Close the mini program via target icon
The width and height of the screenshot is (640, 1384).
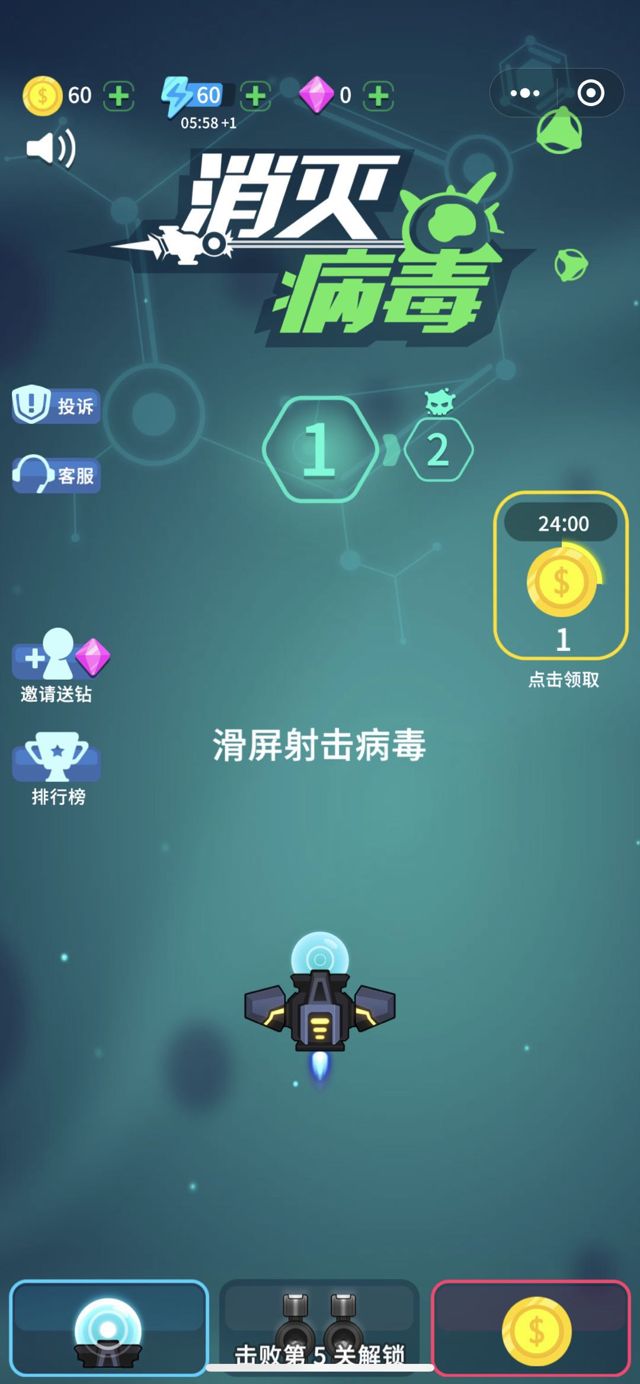(591, 94)
